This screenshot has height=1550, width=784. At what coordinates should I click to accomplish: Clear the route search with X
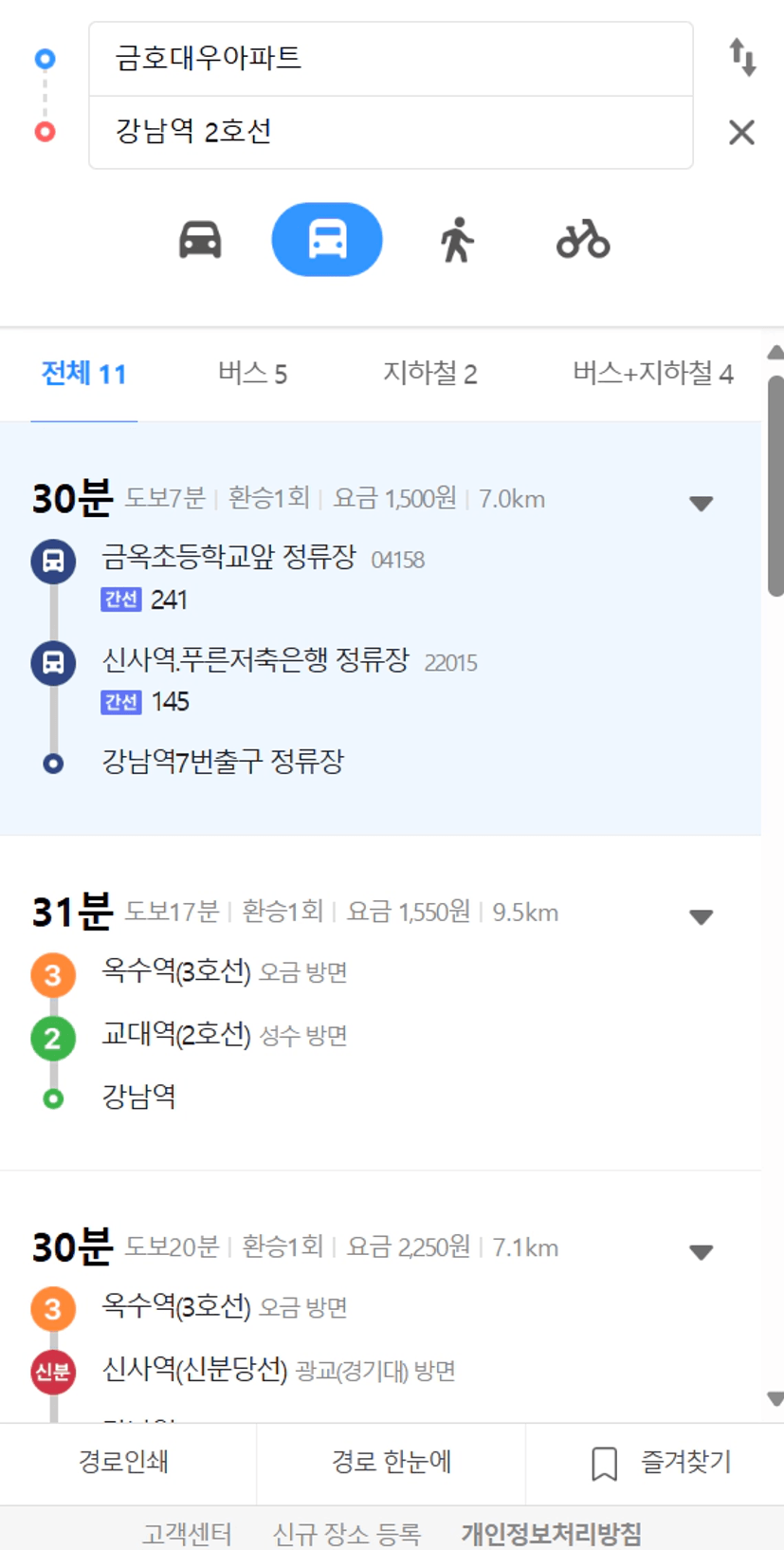click(741, 132)
